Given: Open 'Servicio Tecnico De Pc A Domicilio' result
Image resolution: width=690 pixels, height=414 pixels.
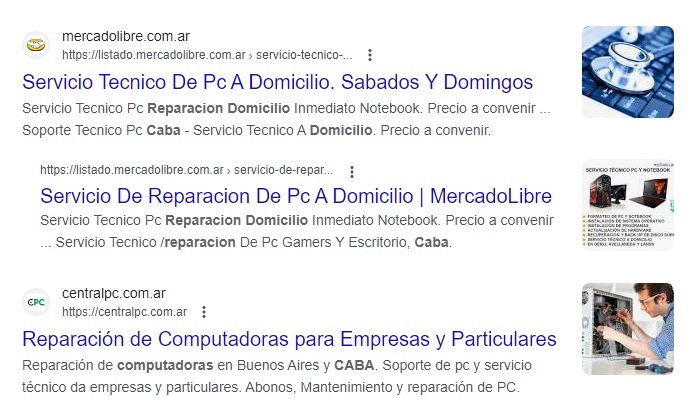Looking at the screenshot, I should (x=277, y=81).
